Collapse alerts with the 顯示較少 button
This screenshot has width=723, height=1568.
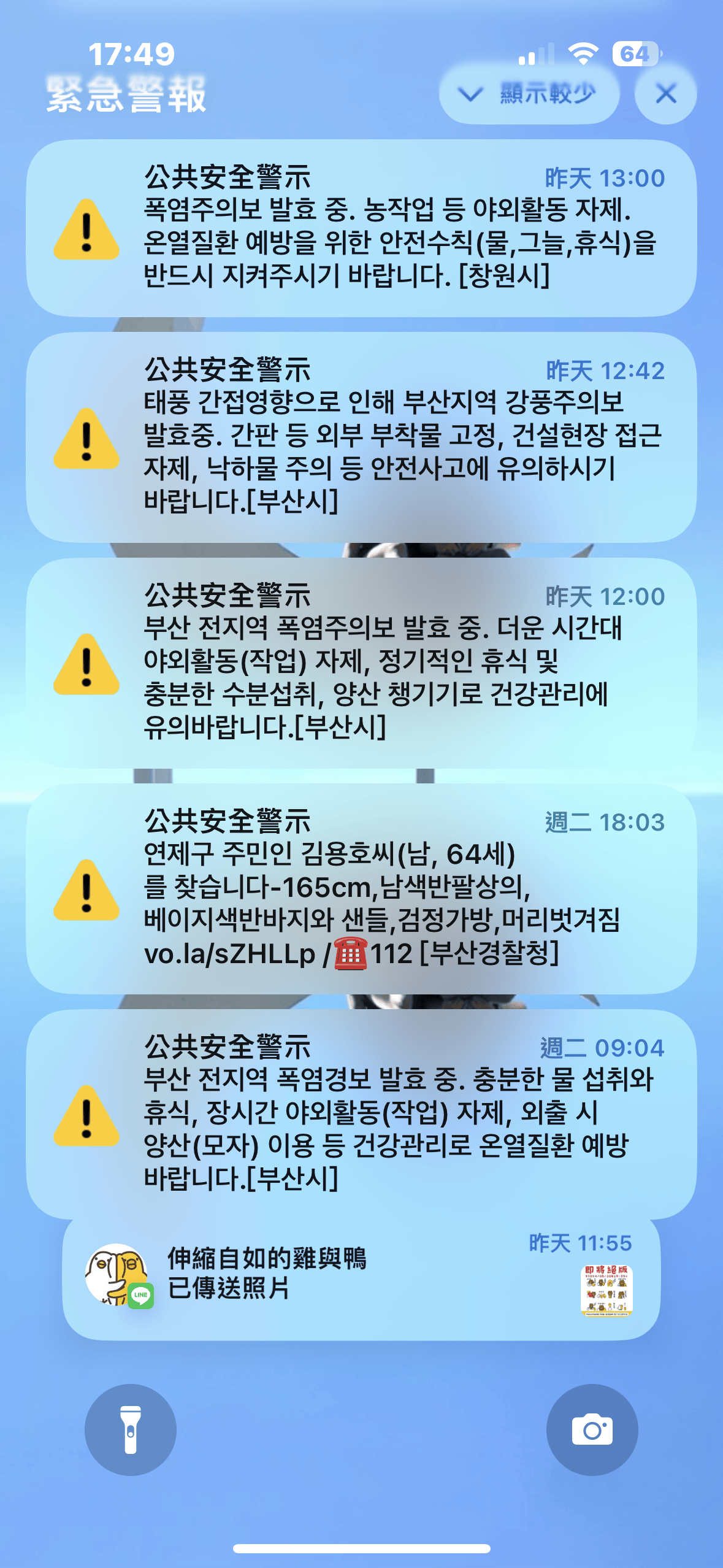pos(529,94)
